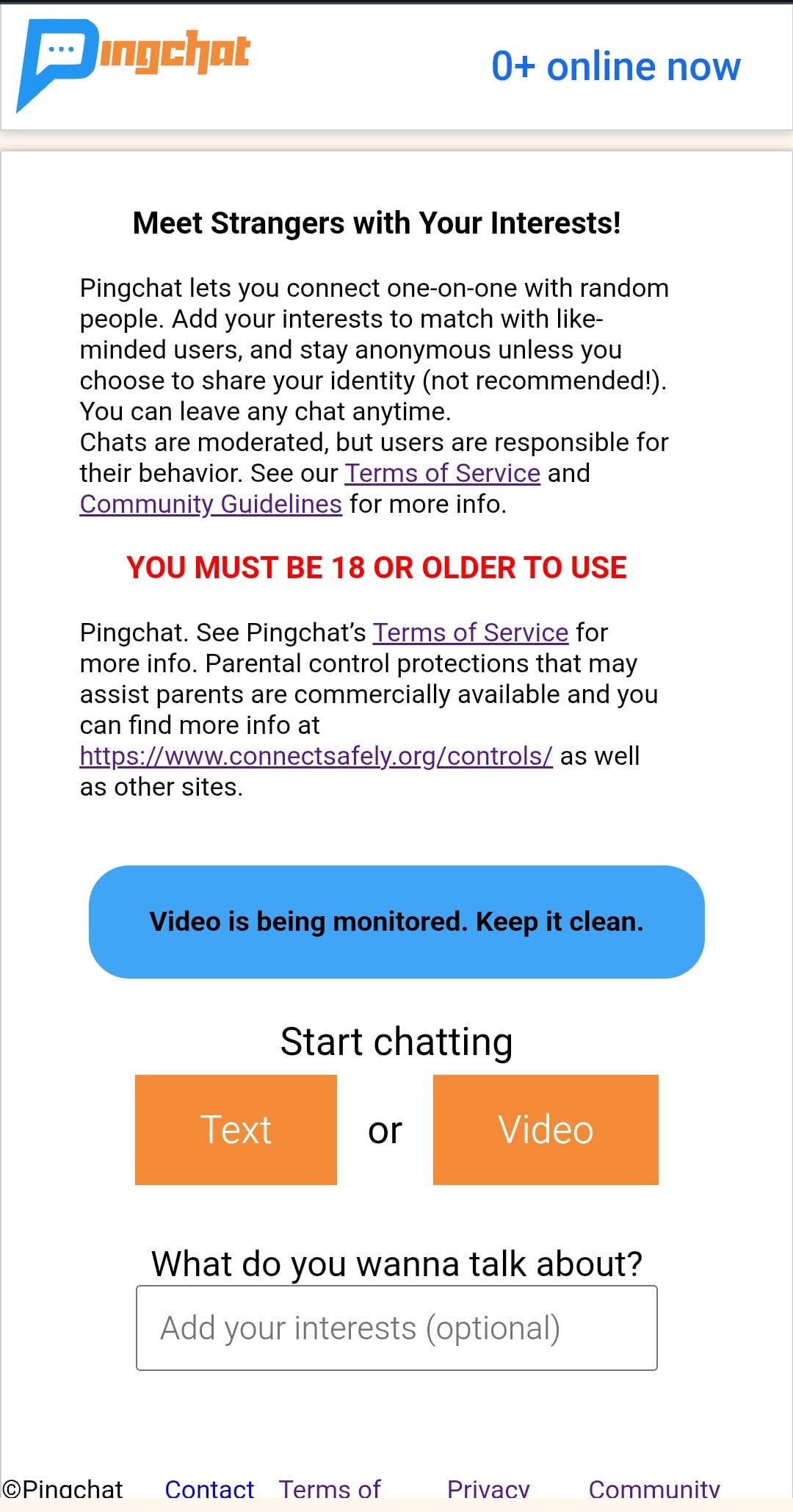Open Terms of Service link after 'See Pingchat's'
The height and width of the screenshot is (1512, 793).
click(x=471, y=633)
